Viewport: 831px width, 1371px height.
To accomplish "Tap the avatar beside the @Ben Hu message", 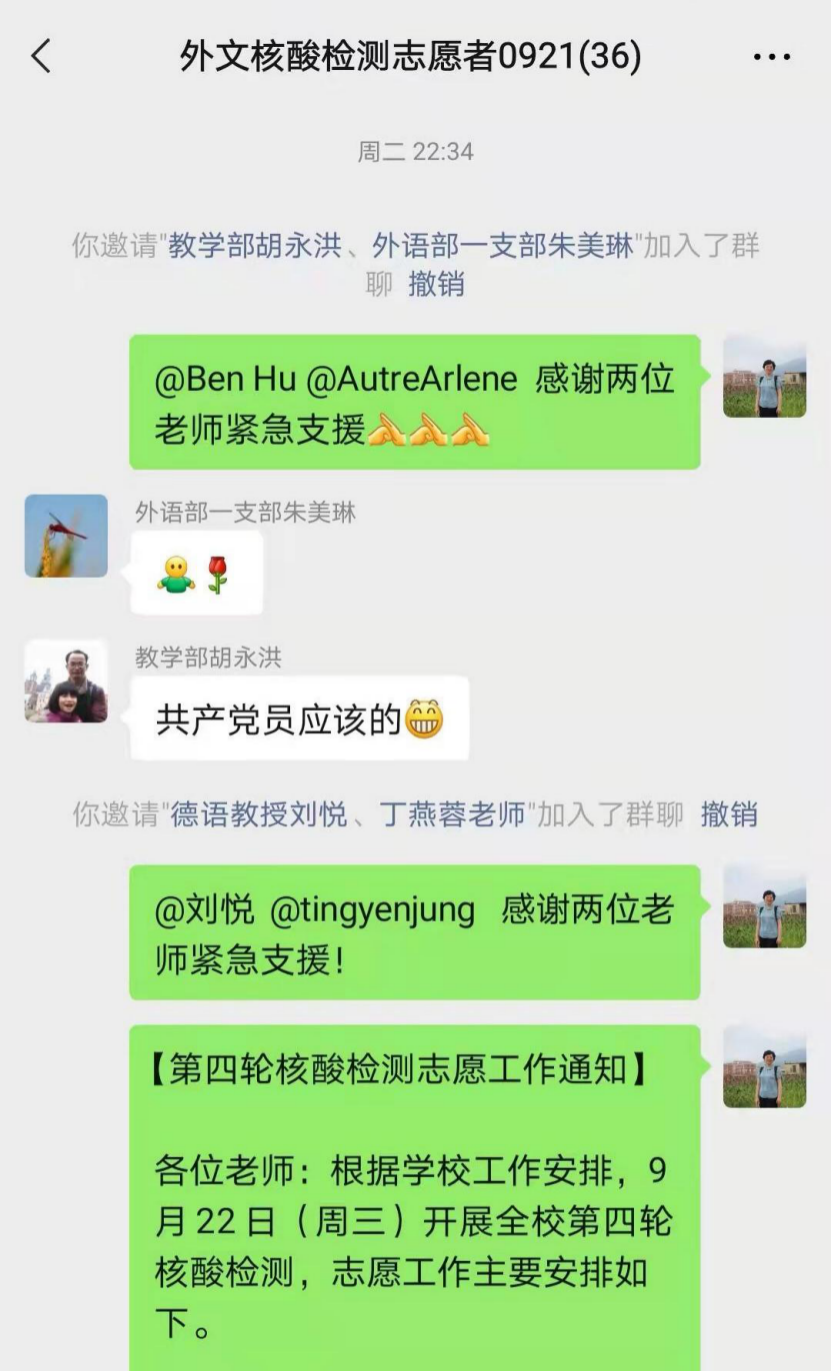I will (x=764, y=376).
